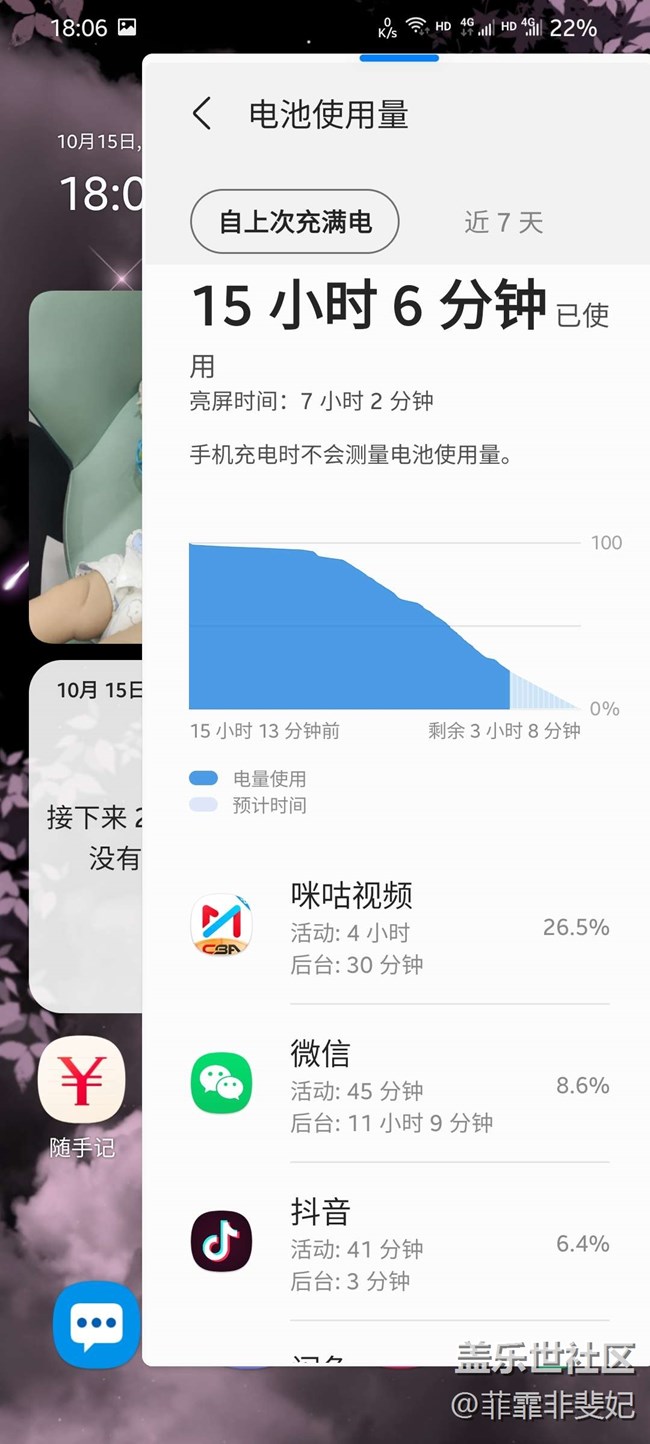
Task: Open battery details for 微信
Action: click(x=400, y=1086)
